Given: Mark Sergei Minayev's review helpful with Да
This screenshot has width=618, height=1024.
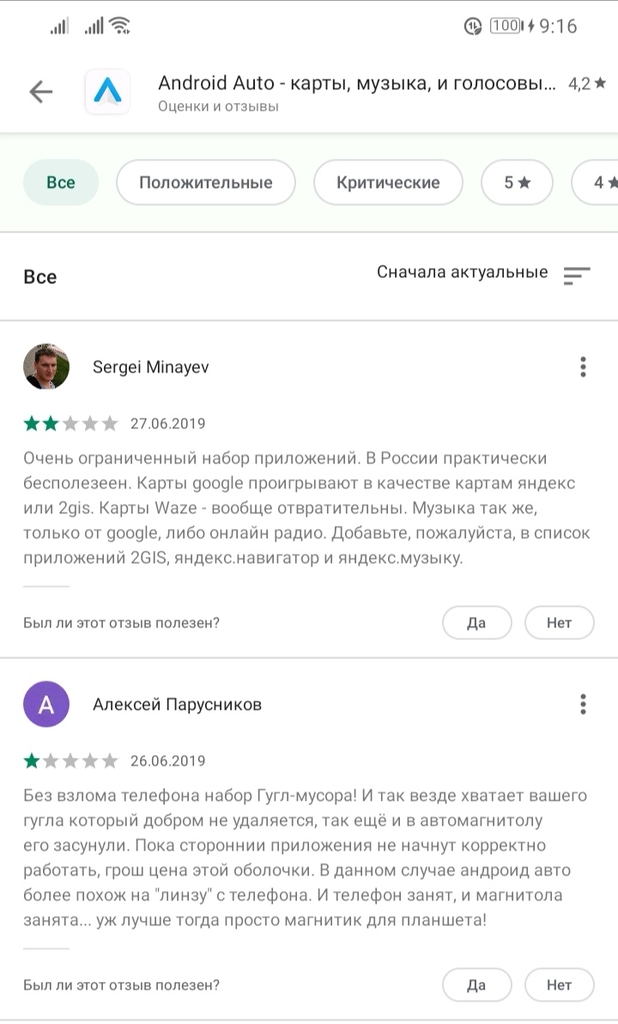Looking at the screenshot, I should (x=476, y=623).
